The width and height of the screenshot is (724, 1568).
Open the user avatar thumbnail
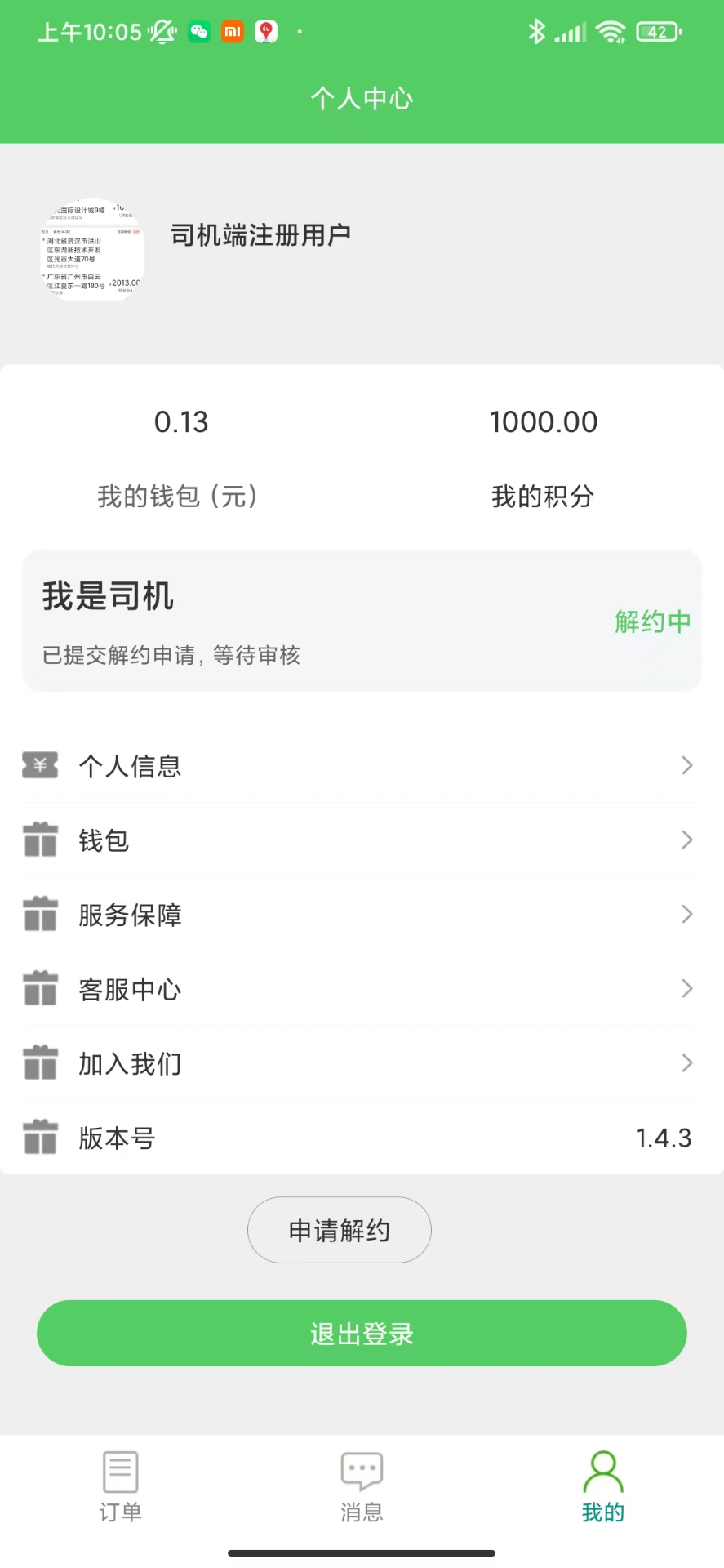tap(90, 251)
